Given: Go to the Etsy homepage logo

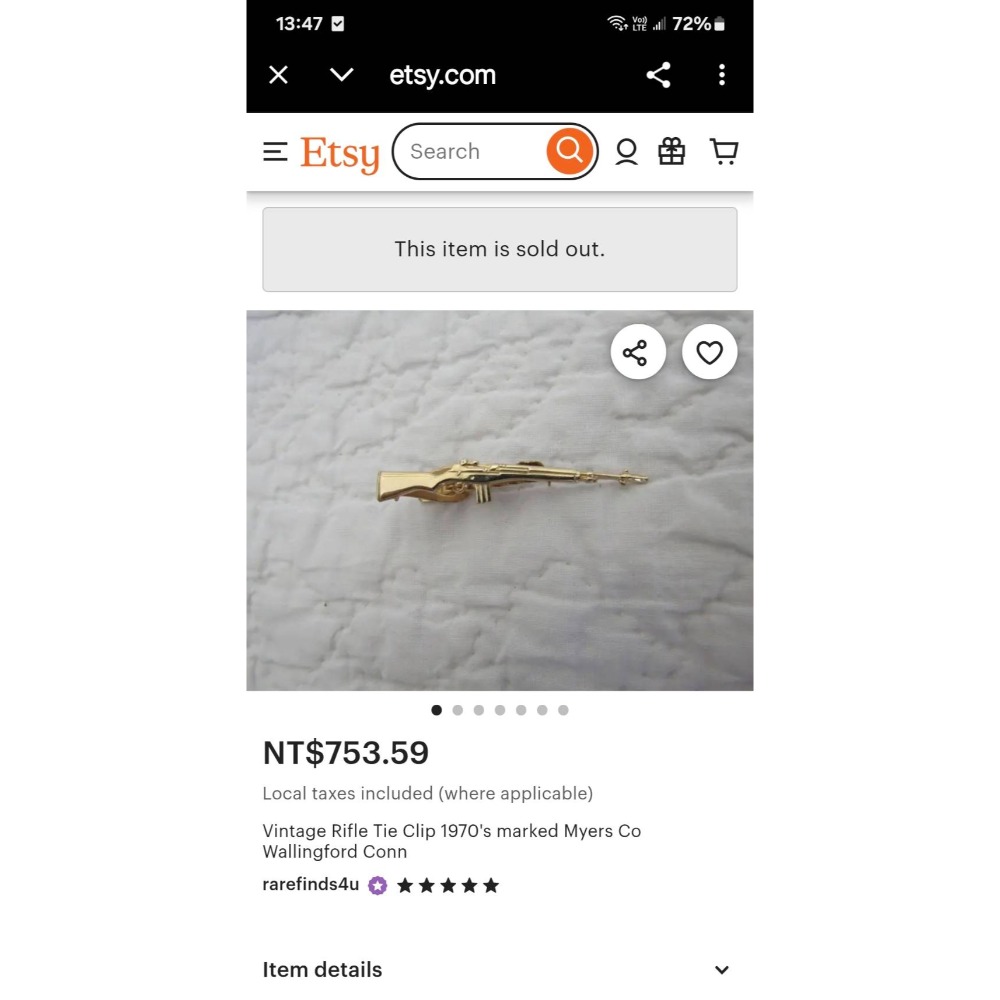Looking at the screenshot, I should coord(340,154).
